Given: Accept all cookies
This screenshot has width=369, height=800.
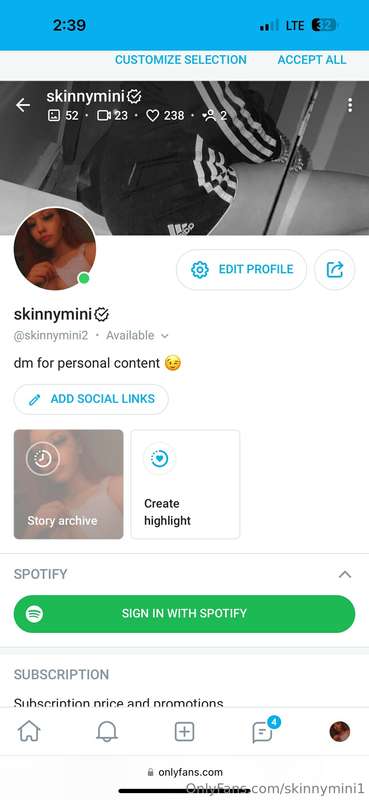Looking at the screenshot, I should pyautogui.click(x=312, y=60).
